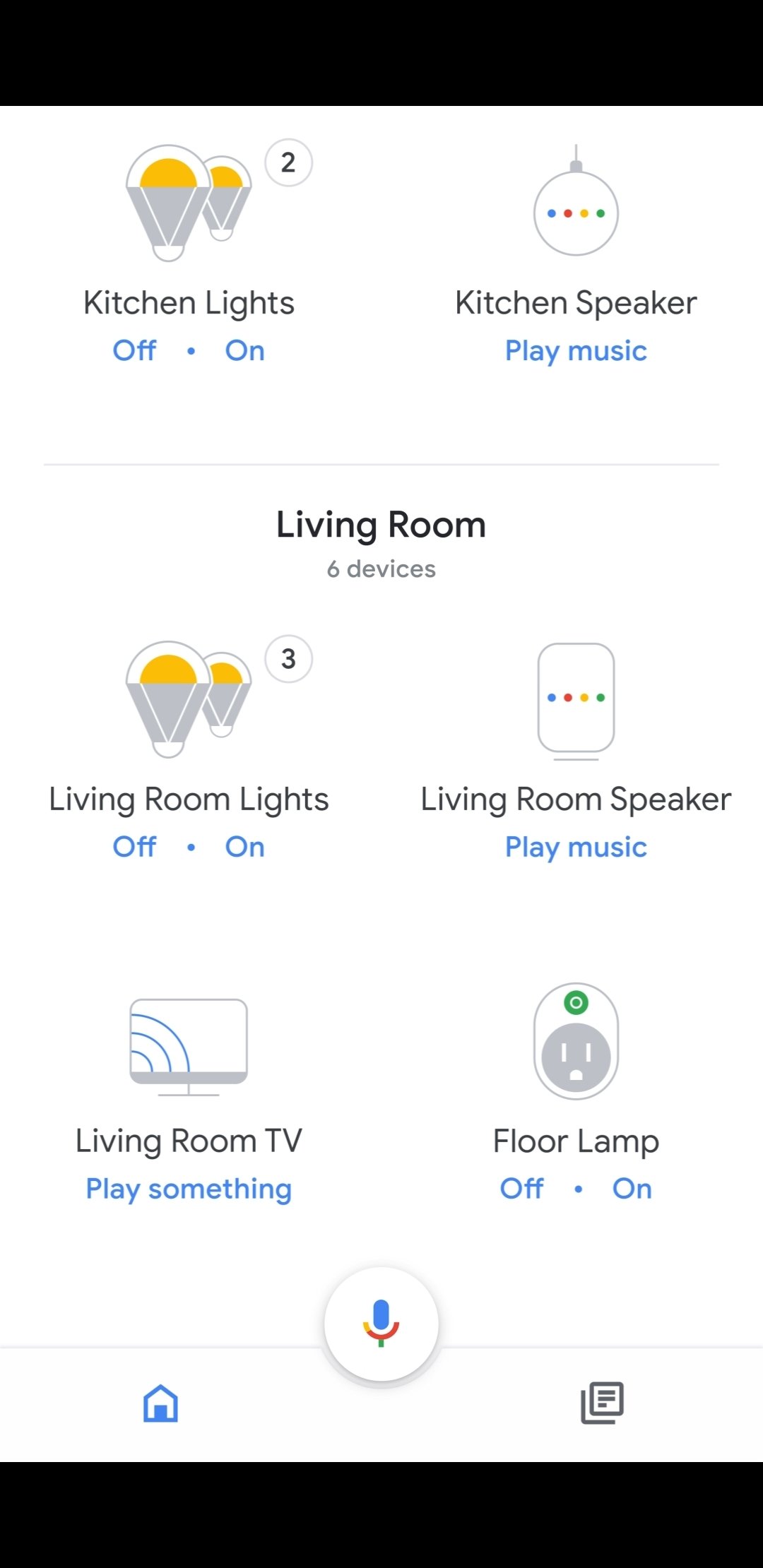Turn on the Kitchen Lights
The image size is (763, 1568).
244,350
